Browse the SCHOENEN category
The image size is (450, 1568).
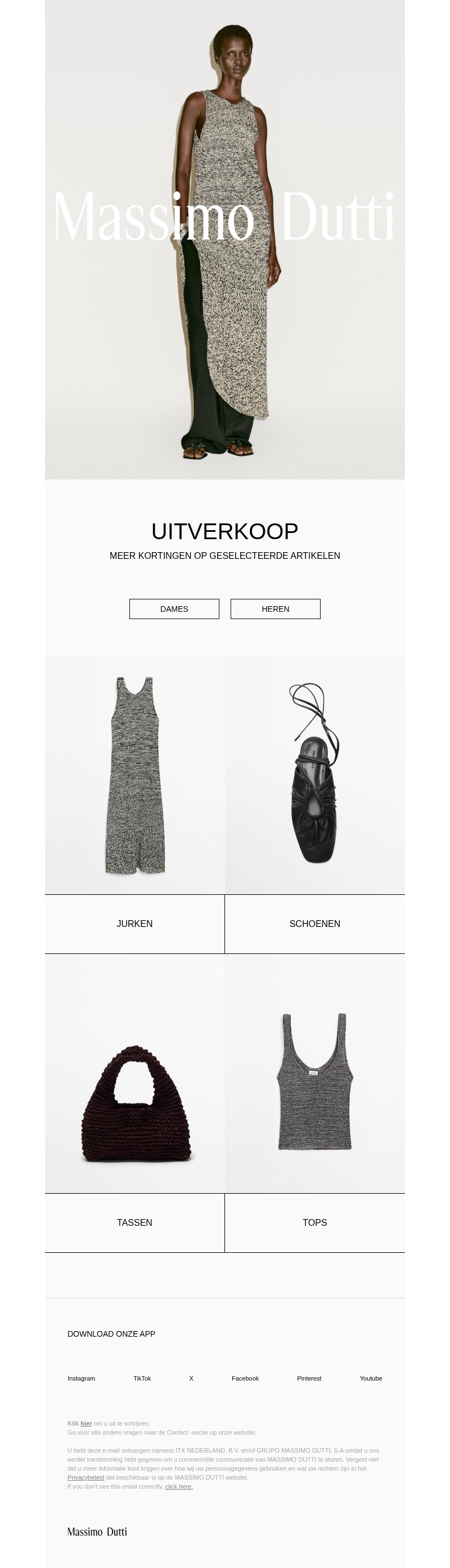pos(314,924)
